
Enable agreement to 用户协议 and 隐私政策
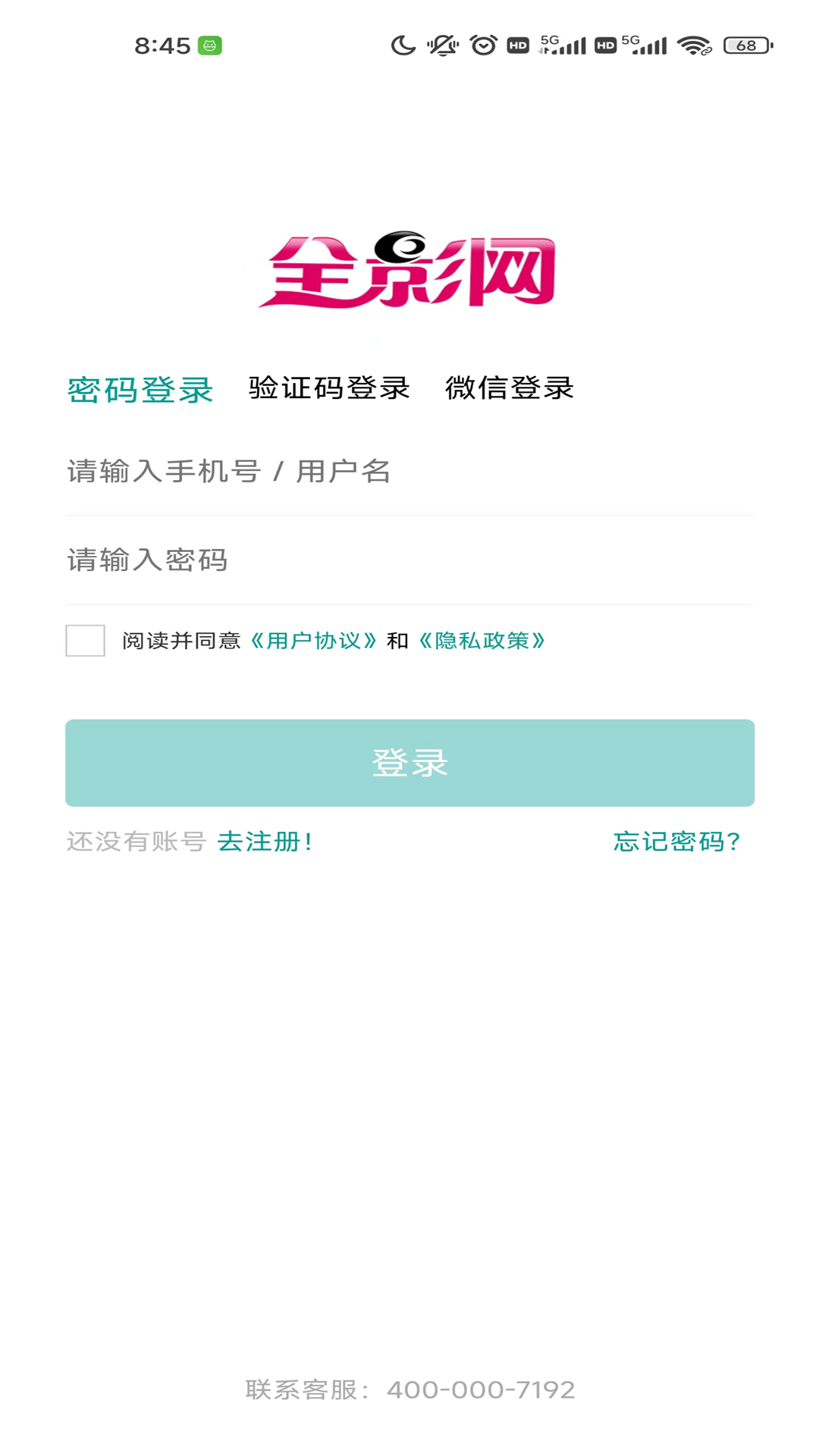point(85,640)
